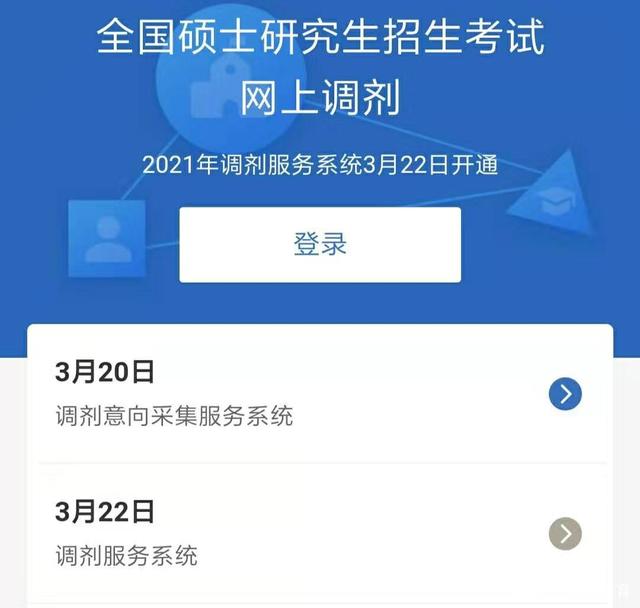Image resolution: width=640 pixels, height=608 pixels.
Task: Open the 3月20日 调剂意向采集服务系统 row
Action: pyautogui.click(x=319, y=394)
